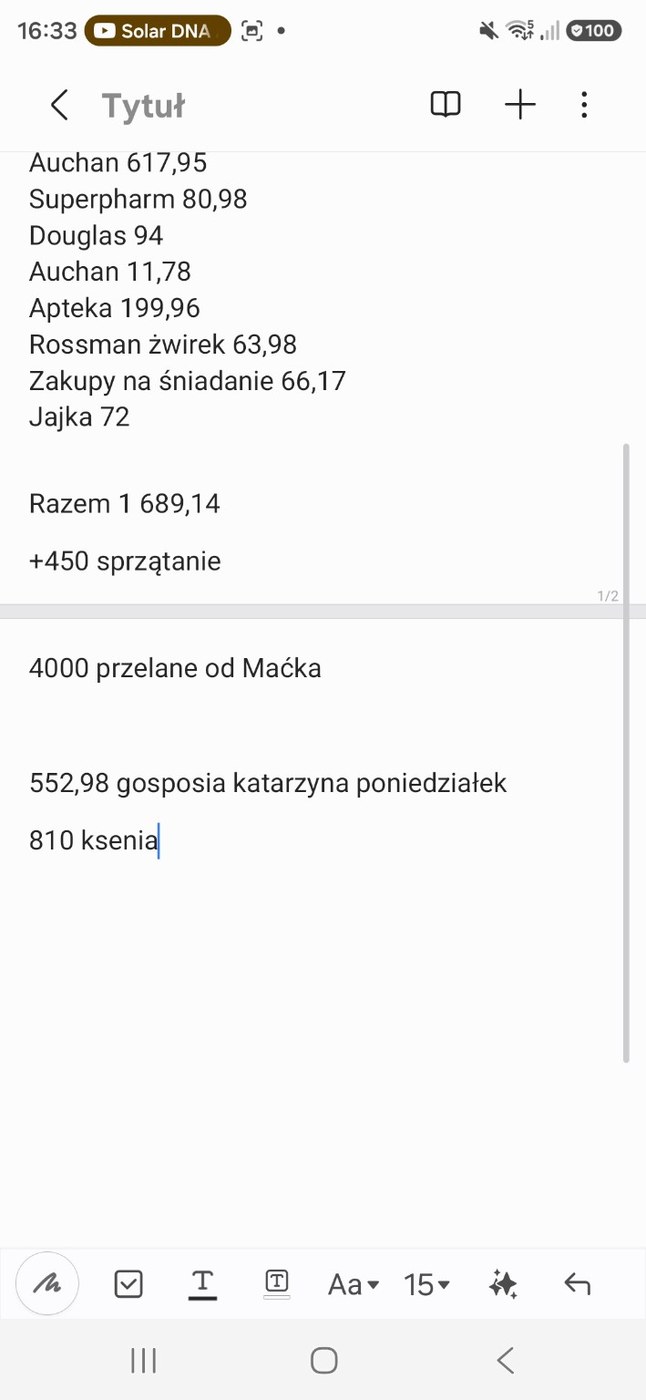Tap the plus icon to add content
Image resolution: width=646 pixels, height=1400 pixels.
pos(520,105)
